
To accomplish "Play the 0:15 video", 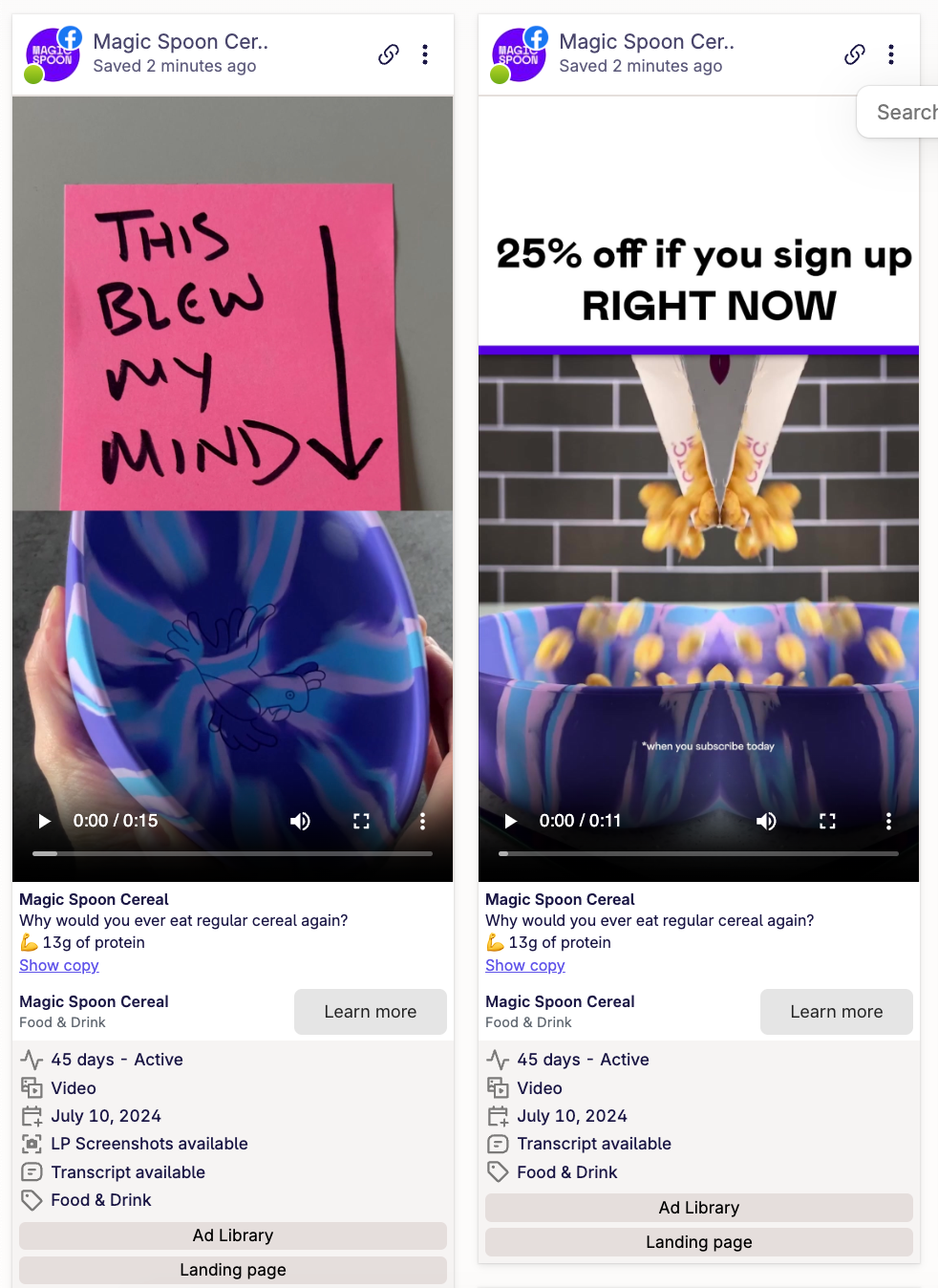I will [x=44, y=821].
